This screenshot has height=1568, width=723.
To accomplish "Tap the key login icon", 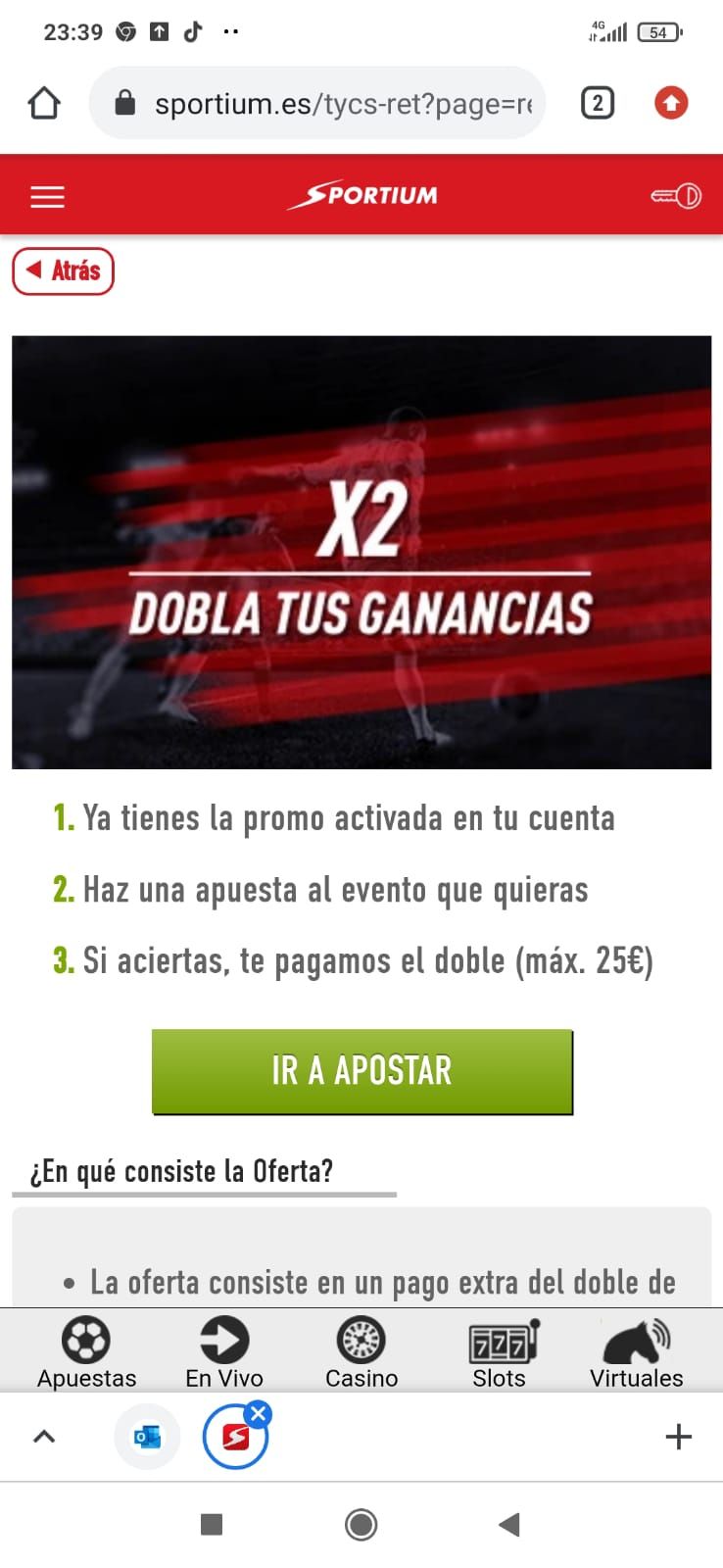I will click(676, 196).
